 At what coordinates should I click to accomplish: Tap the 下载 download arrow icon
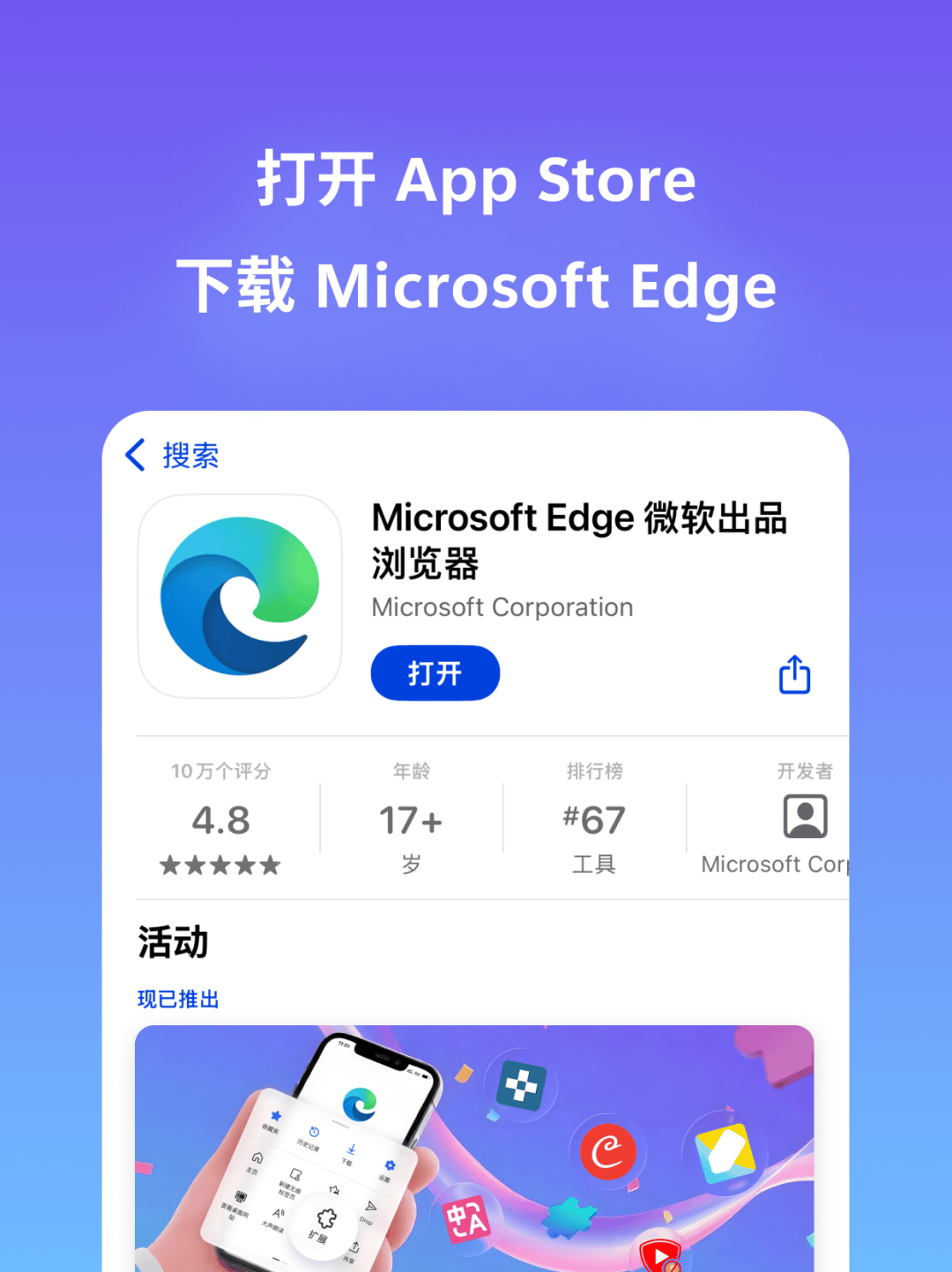(x=352, y=1149)
